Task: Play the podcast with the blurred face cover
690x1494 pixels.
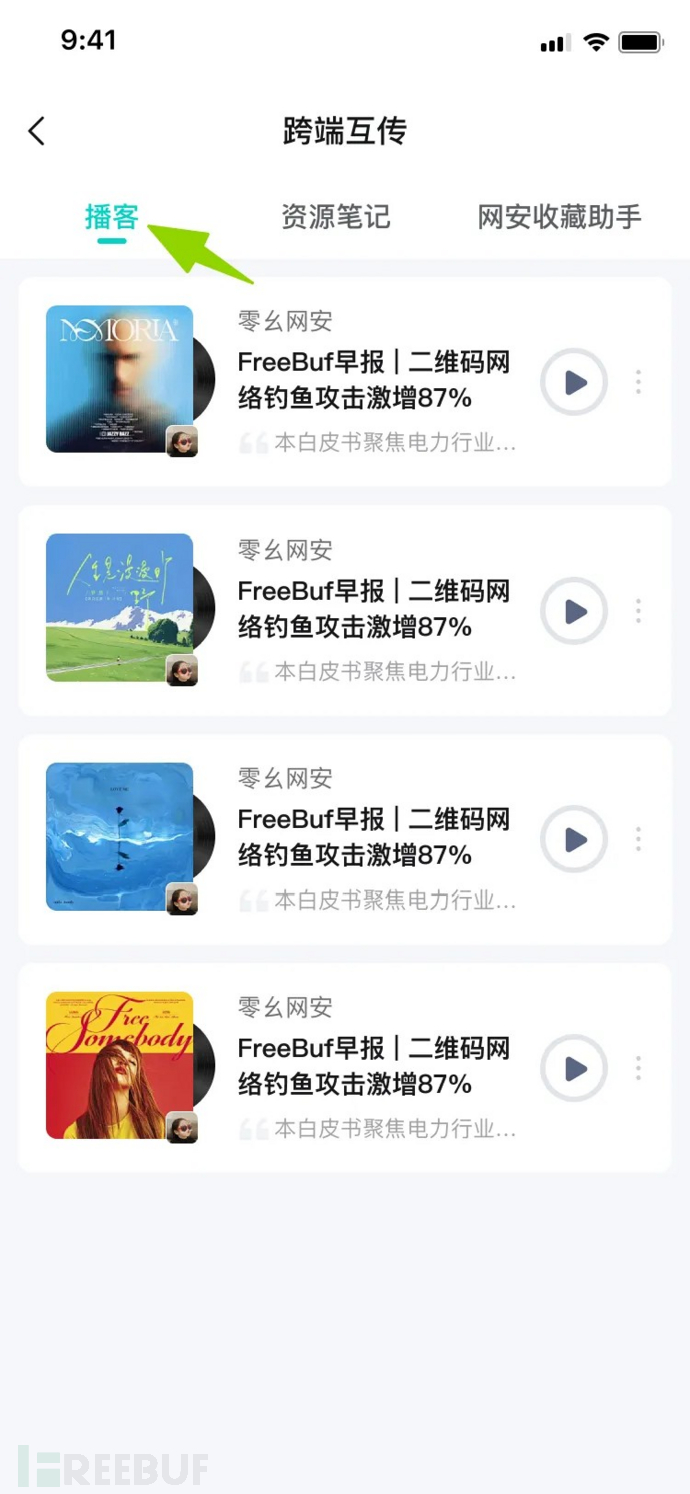Action: [x=574, y=382]
